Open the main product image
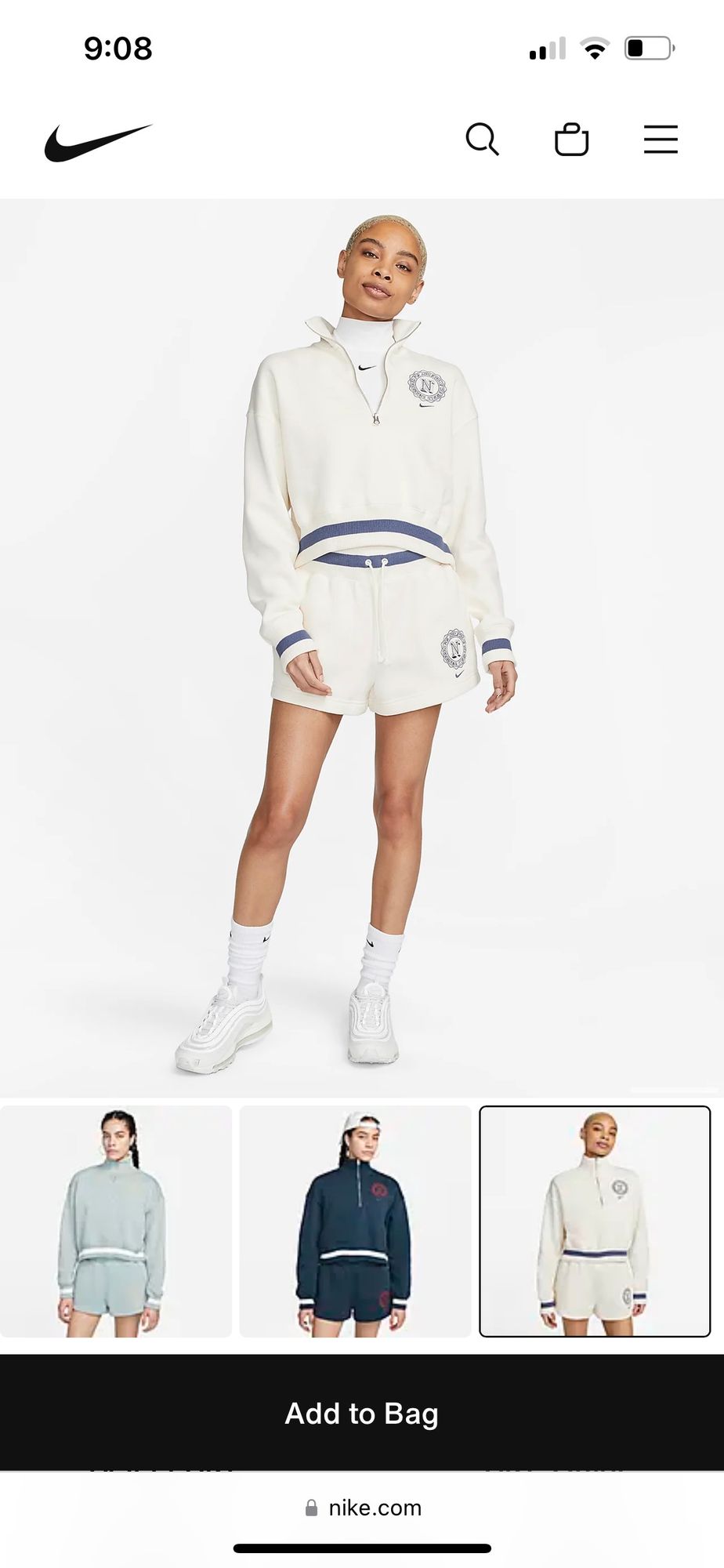Image resolution: width=724 pixels, height=1568 pixels. coord(362,648)
